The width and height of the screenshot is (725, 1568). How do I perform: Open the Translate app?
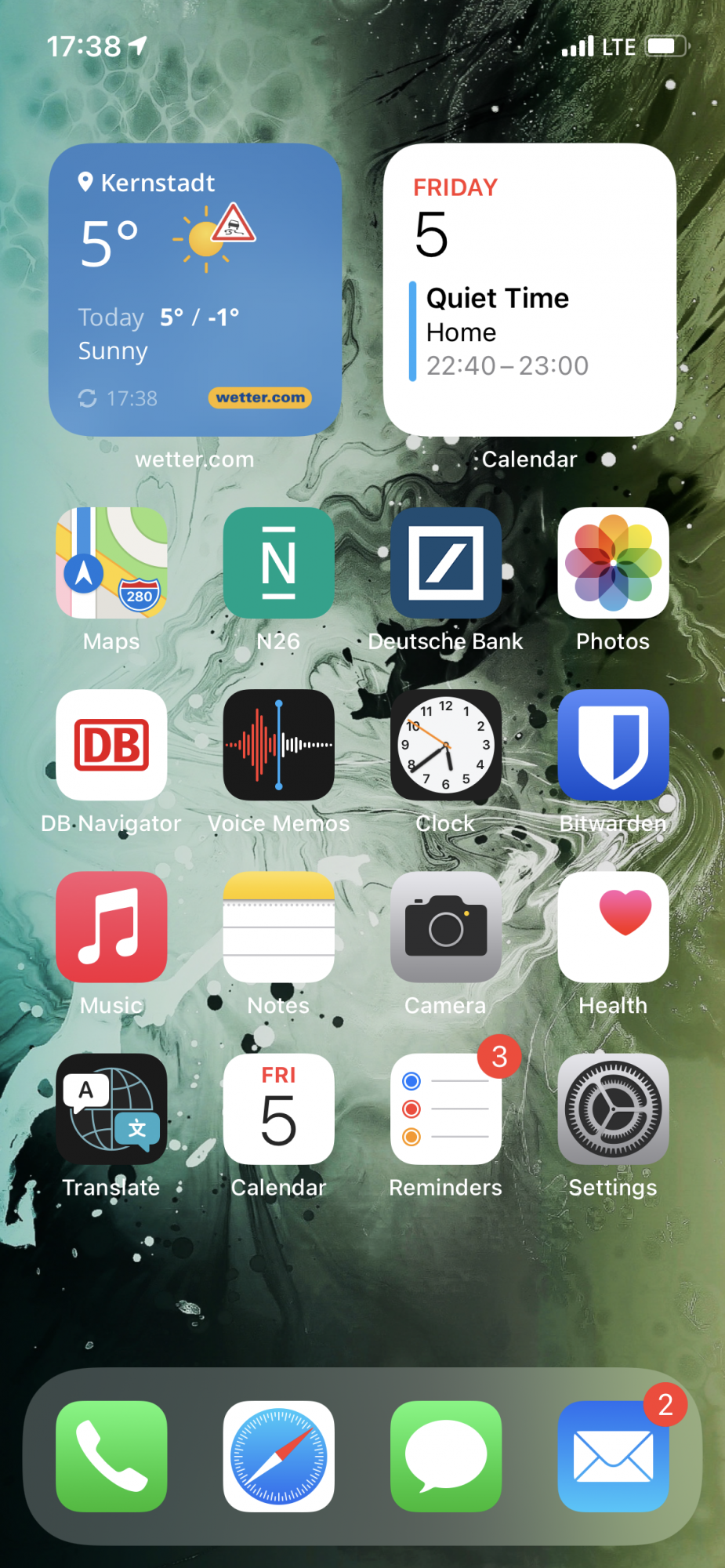coord(111,1109)
